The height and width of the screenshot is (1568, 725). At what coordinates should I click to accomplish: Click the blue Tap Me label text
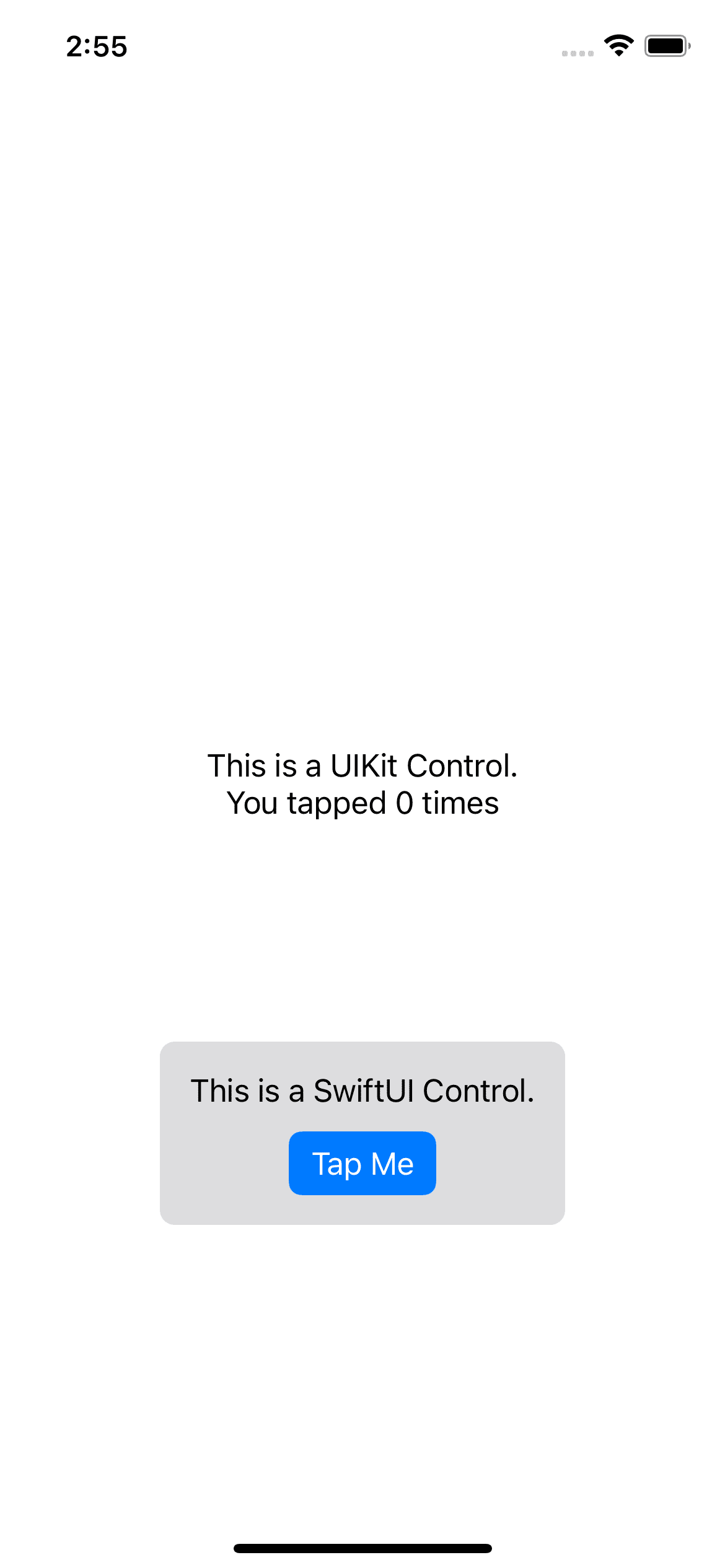pyautogui.click(x=362, y=1162)
